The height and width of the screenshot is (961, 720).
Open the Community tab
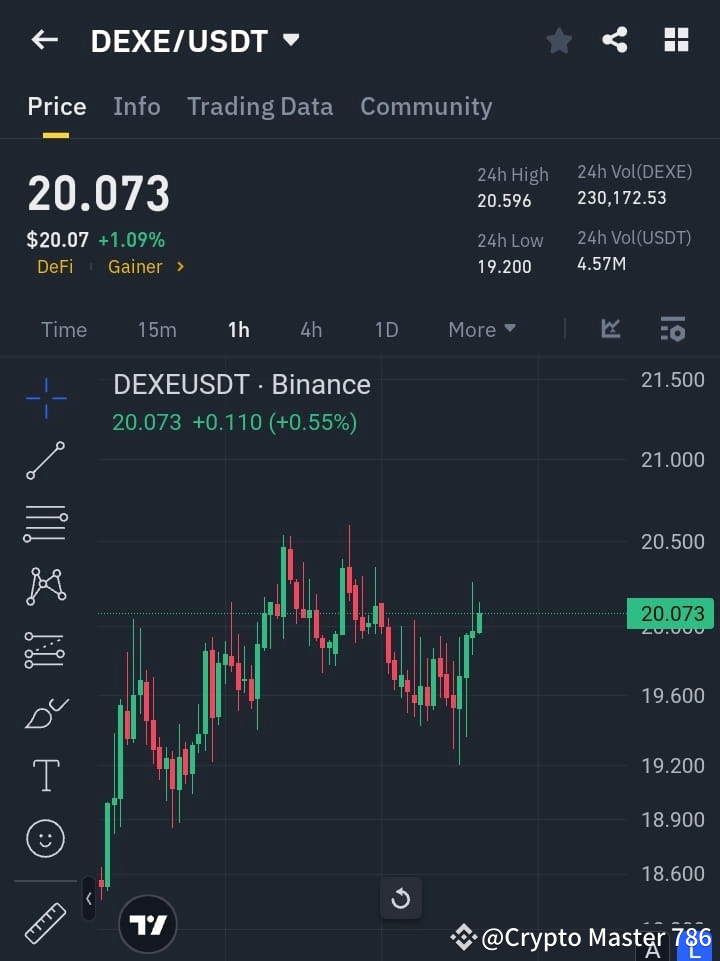pos(426,106)
